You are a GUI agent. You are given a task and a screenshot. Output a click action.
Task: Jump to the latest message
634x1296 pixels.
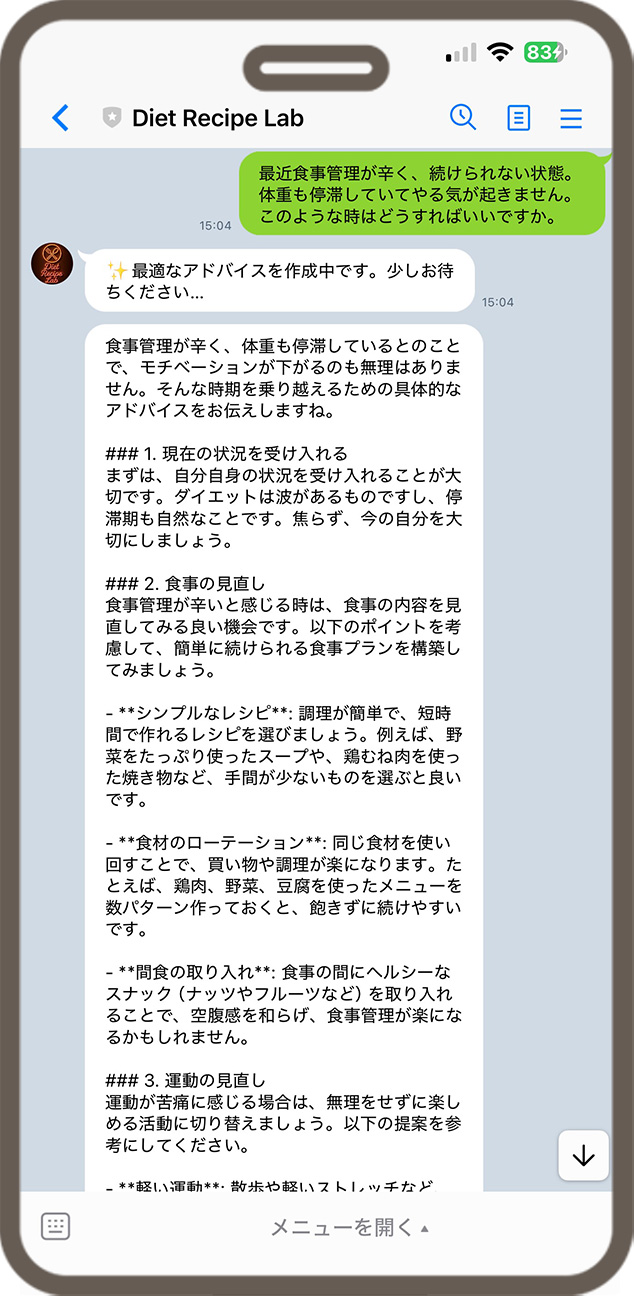pyautogui.click(x=583, y=1155)
